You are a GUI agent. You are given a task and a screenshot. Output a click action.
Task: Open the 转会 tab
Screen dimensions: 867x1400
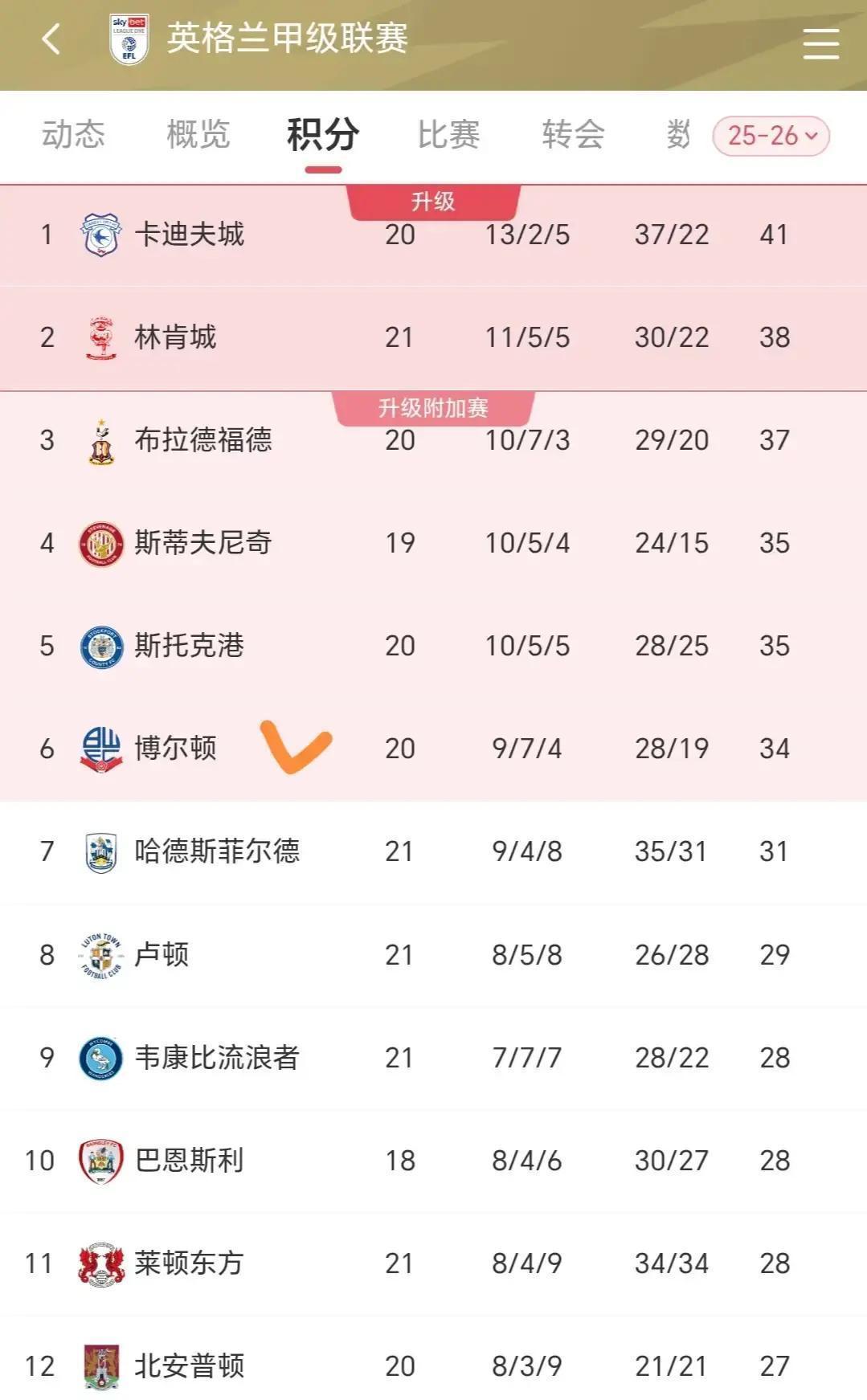click(x=573, y=135)
